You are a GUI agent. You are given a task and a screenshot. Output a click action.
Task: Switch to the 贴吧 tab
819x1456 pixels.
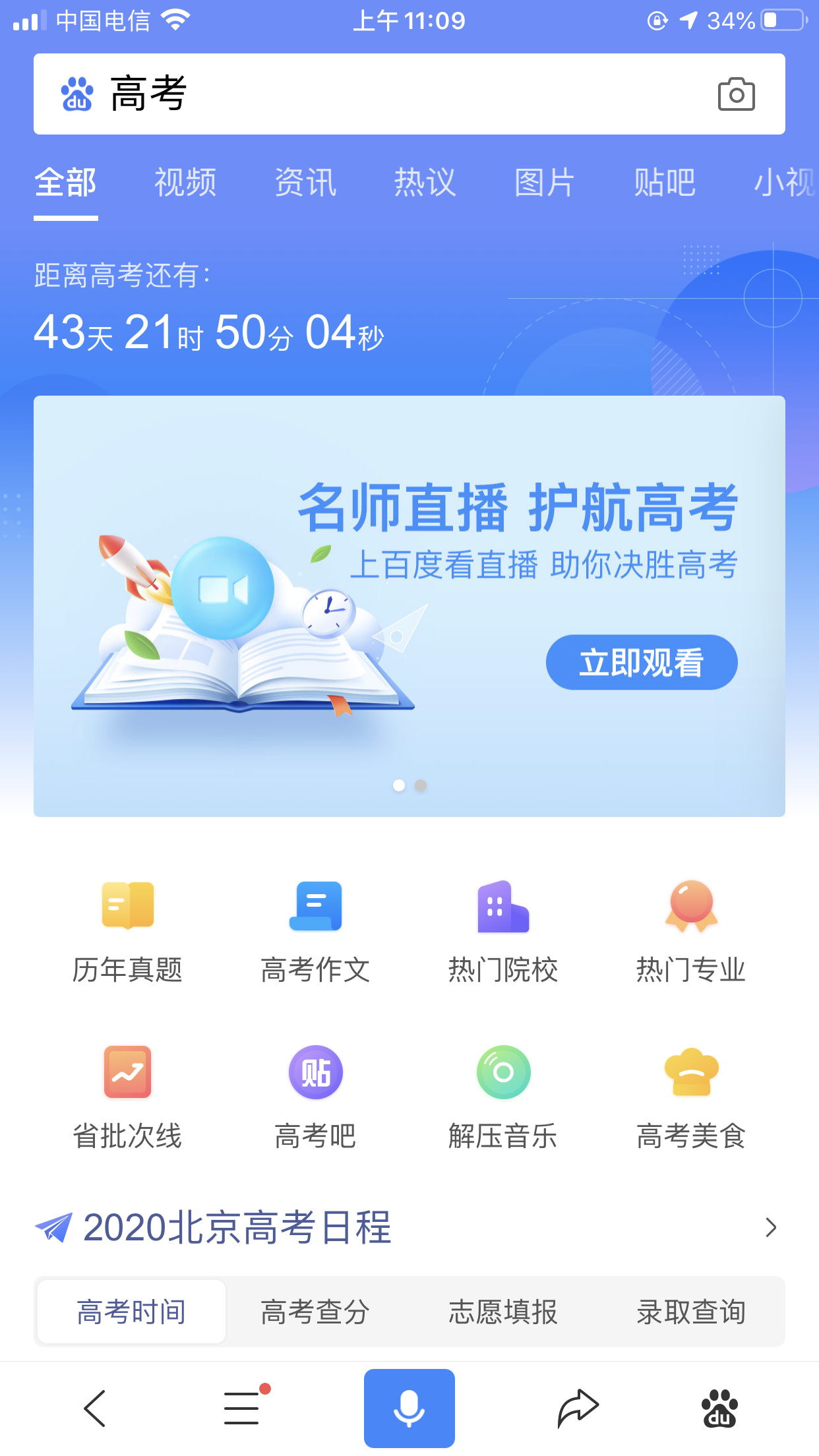point(665,183)
